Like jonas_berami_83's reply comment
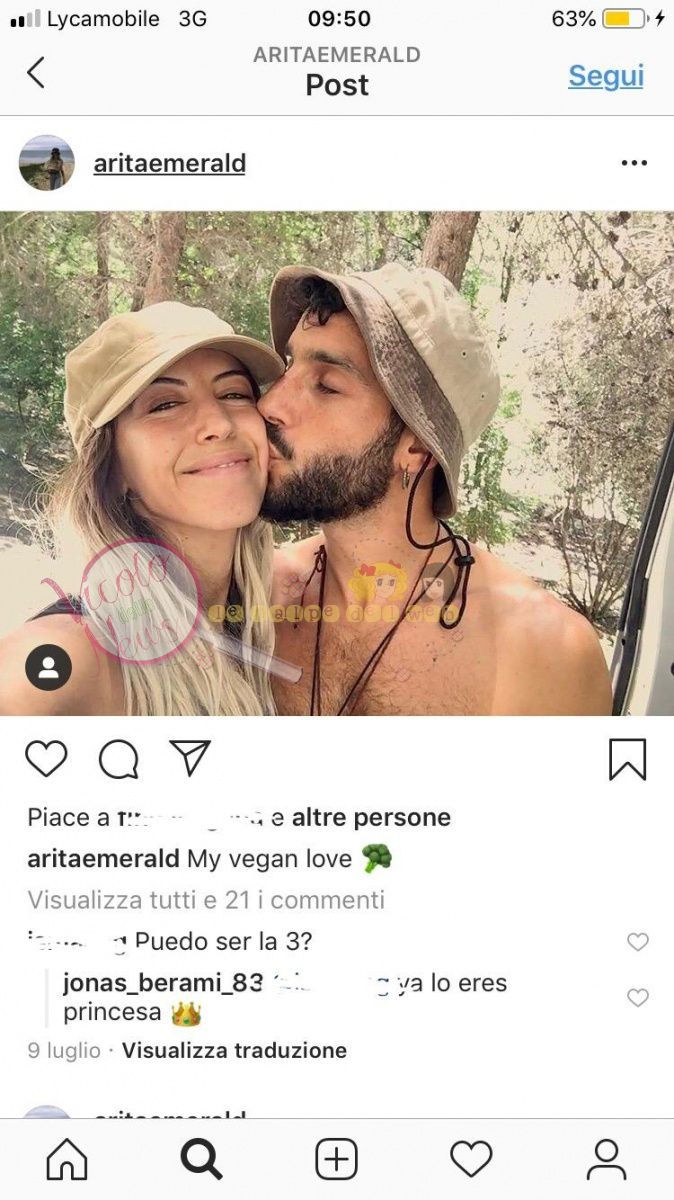674x1200 pixels. 637,997
